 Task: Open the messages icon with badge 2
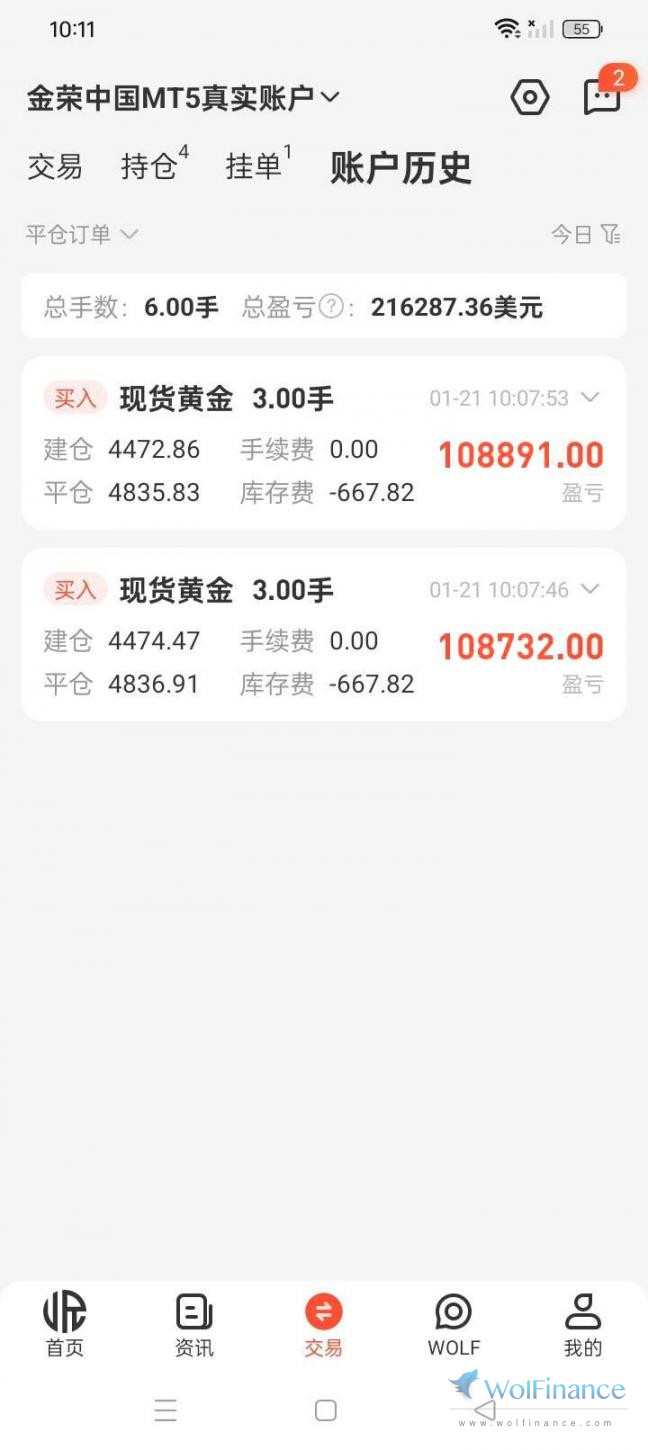tap(602, 97)
